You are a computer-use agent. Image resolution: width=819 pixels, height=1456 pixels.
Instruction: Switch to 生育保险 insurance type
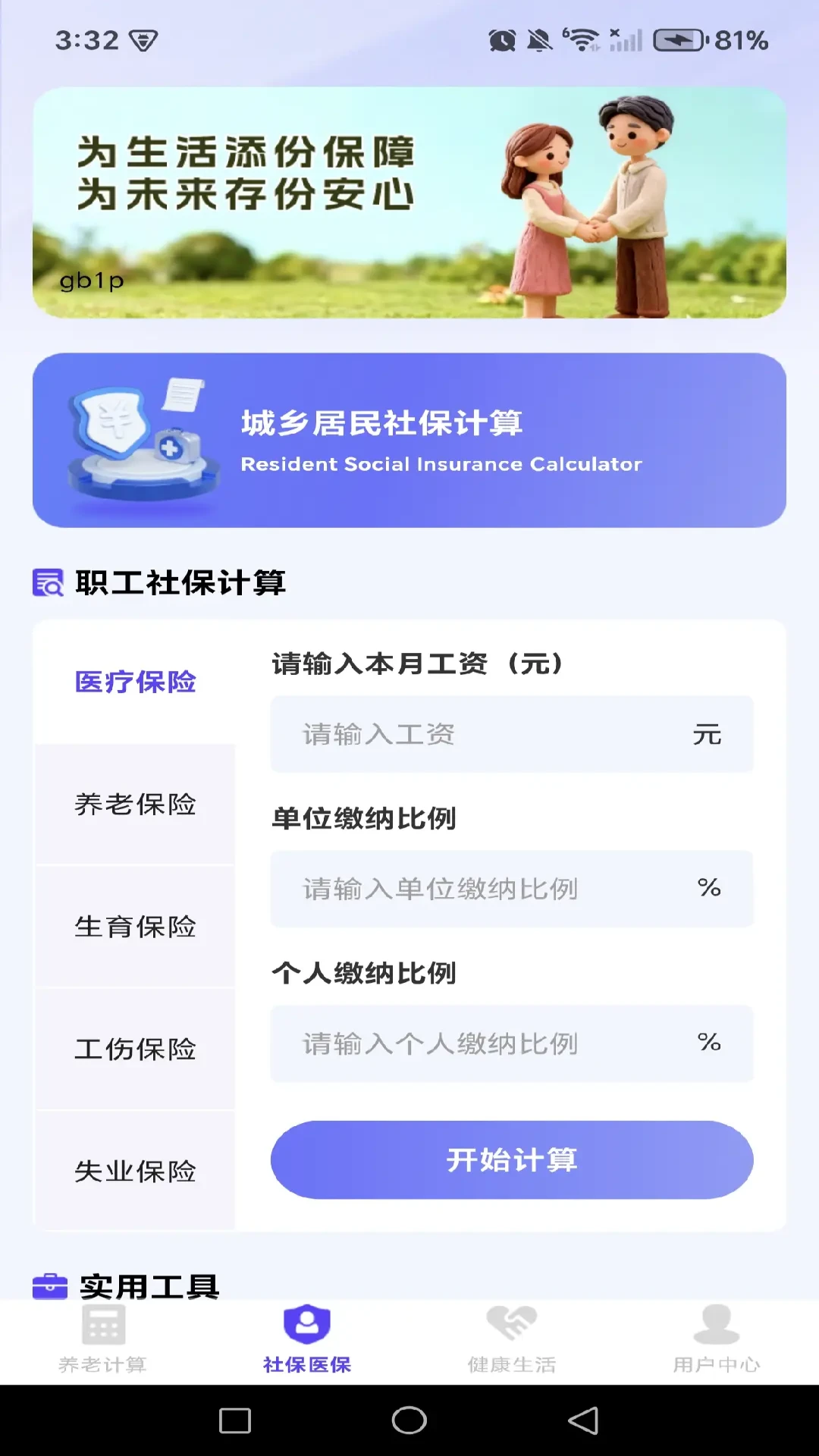coord(134,927)
